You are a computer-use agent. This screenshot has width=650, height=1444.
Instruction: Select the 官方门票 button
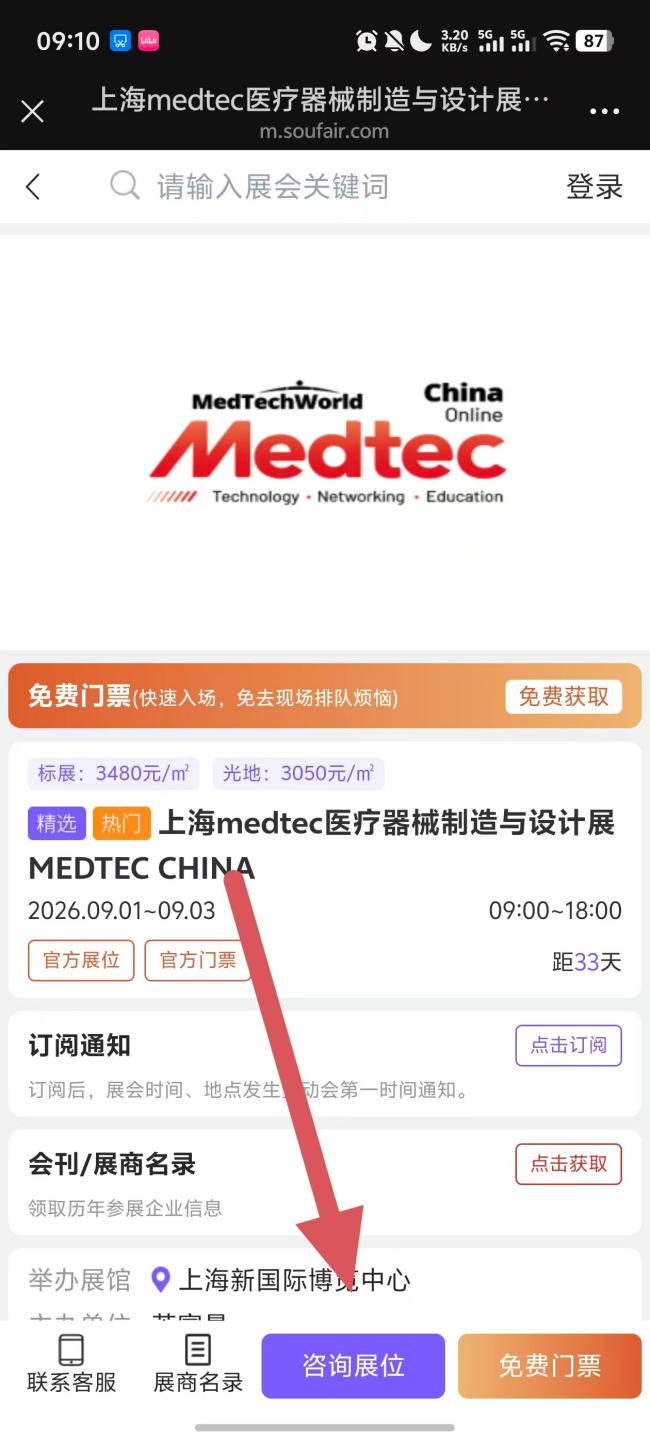(198, 960)
